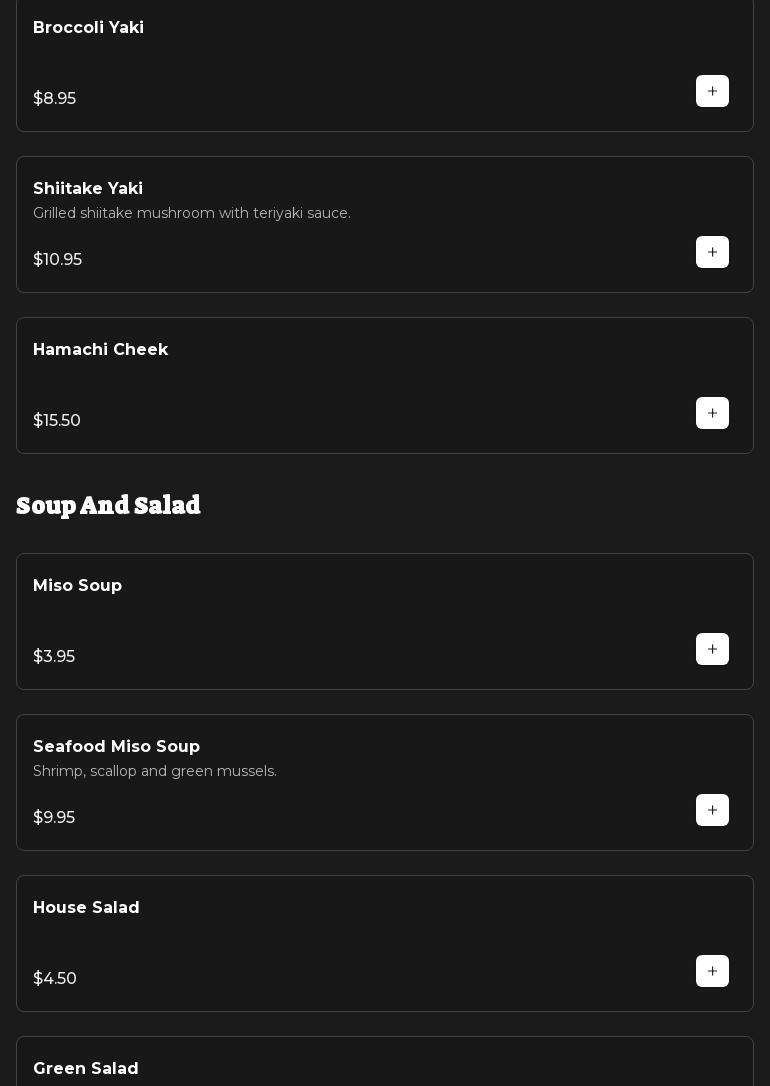Add Seafood Miso Soup to cart
The image size is (770, 1086).
tap(712, 810)
